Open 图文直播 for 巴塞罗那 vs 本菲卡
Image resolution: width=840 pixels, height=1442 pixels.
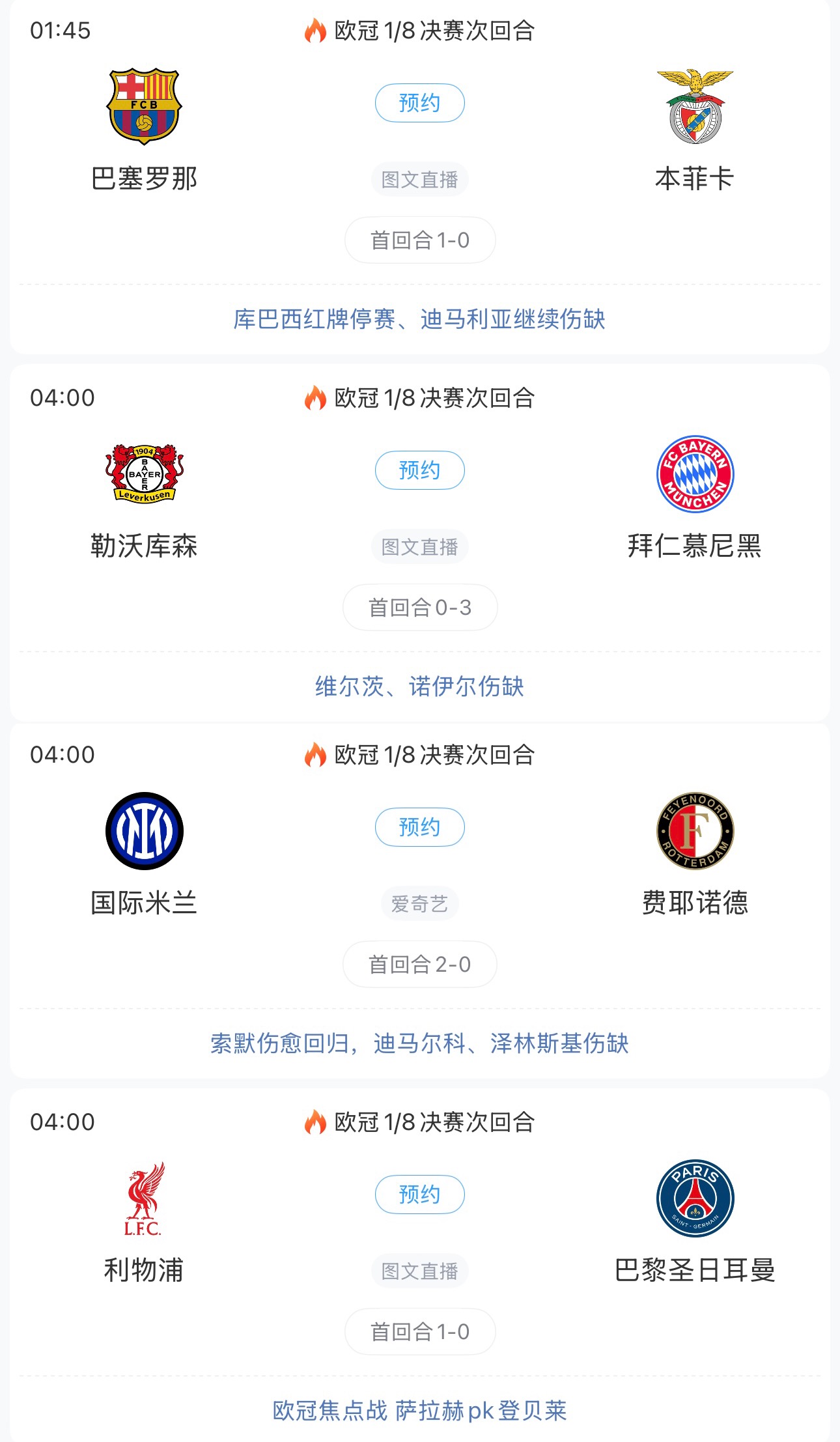419,180
